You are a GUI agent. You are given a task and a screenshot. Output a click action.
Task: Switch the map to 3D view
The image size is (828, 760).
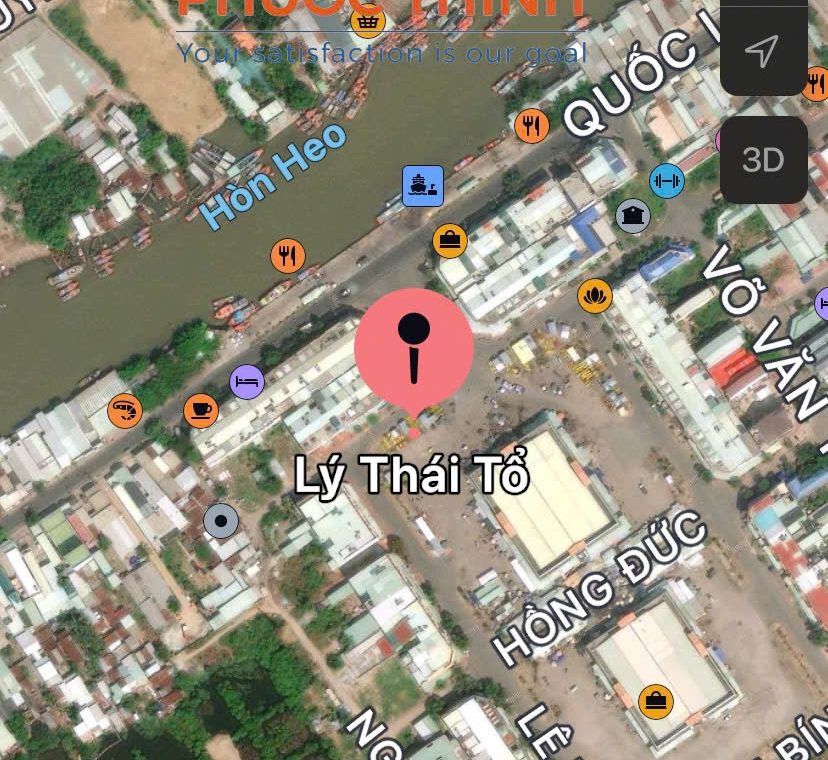[763, 160]
